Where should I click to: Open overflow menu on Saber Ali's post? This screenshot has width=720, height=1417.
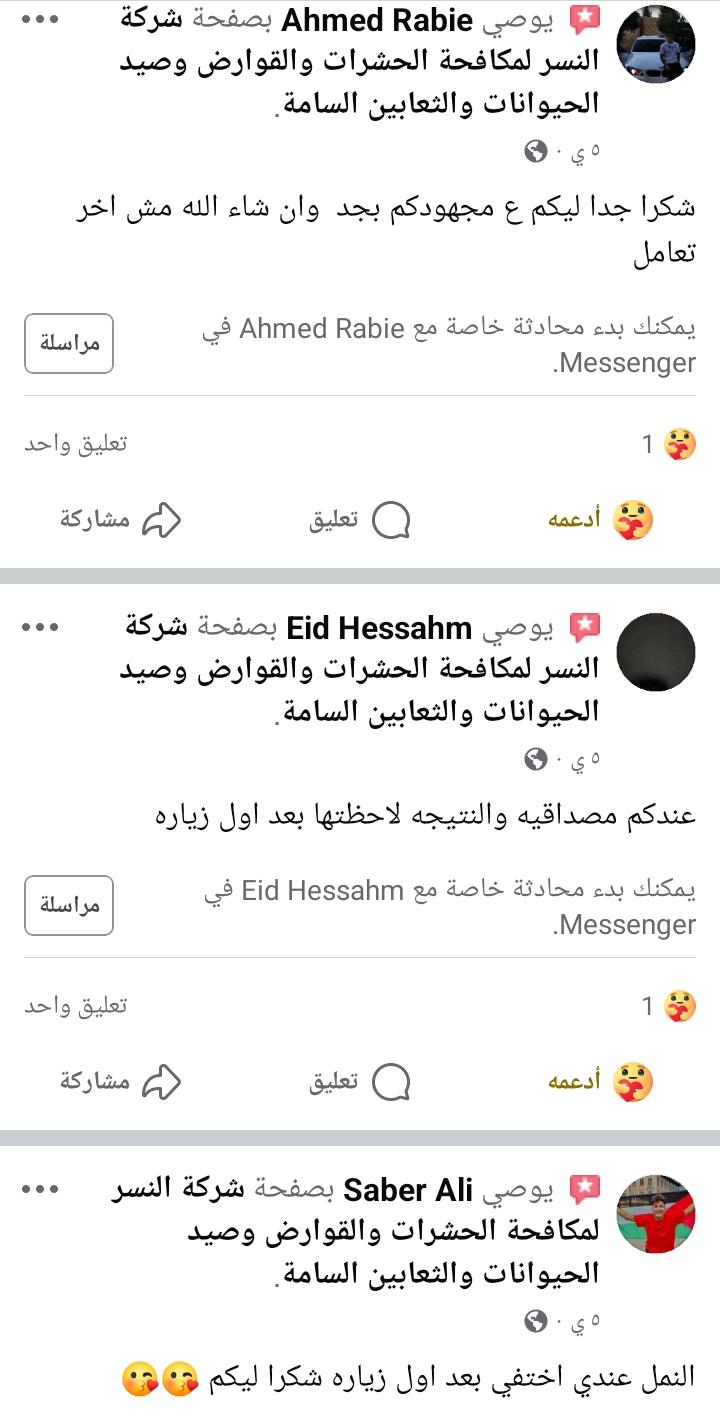pos(40,1189)
